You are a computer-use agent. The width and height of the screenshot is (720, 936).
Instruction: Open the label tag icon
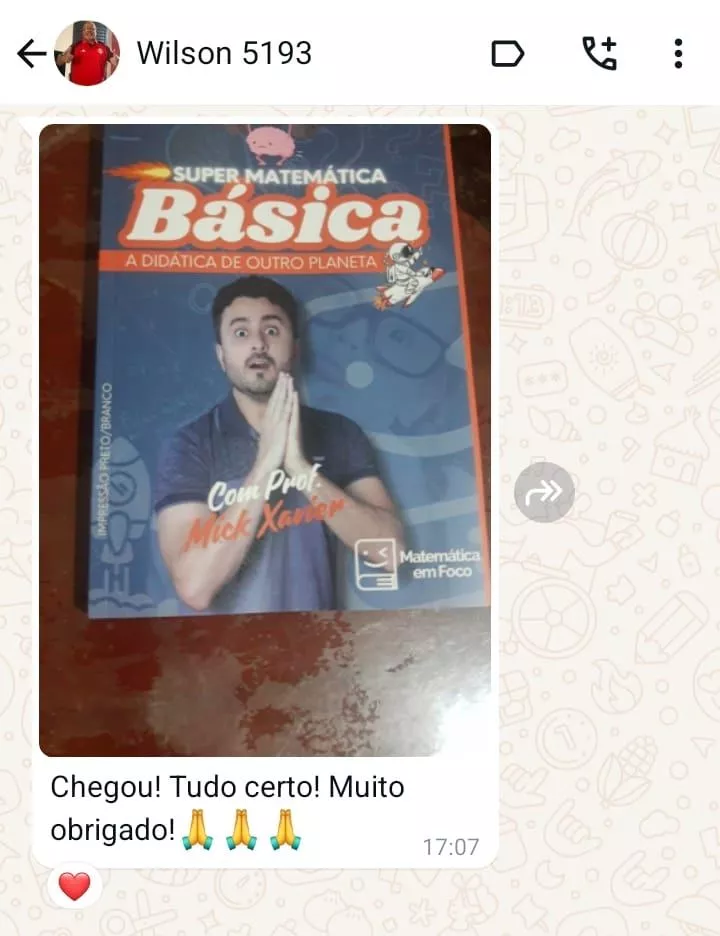508,54
